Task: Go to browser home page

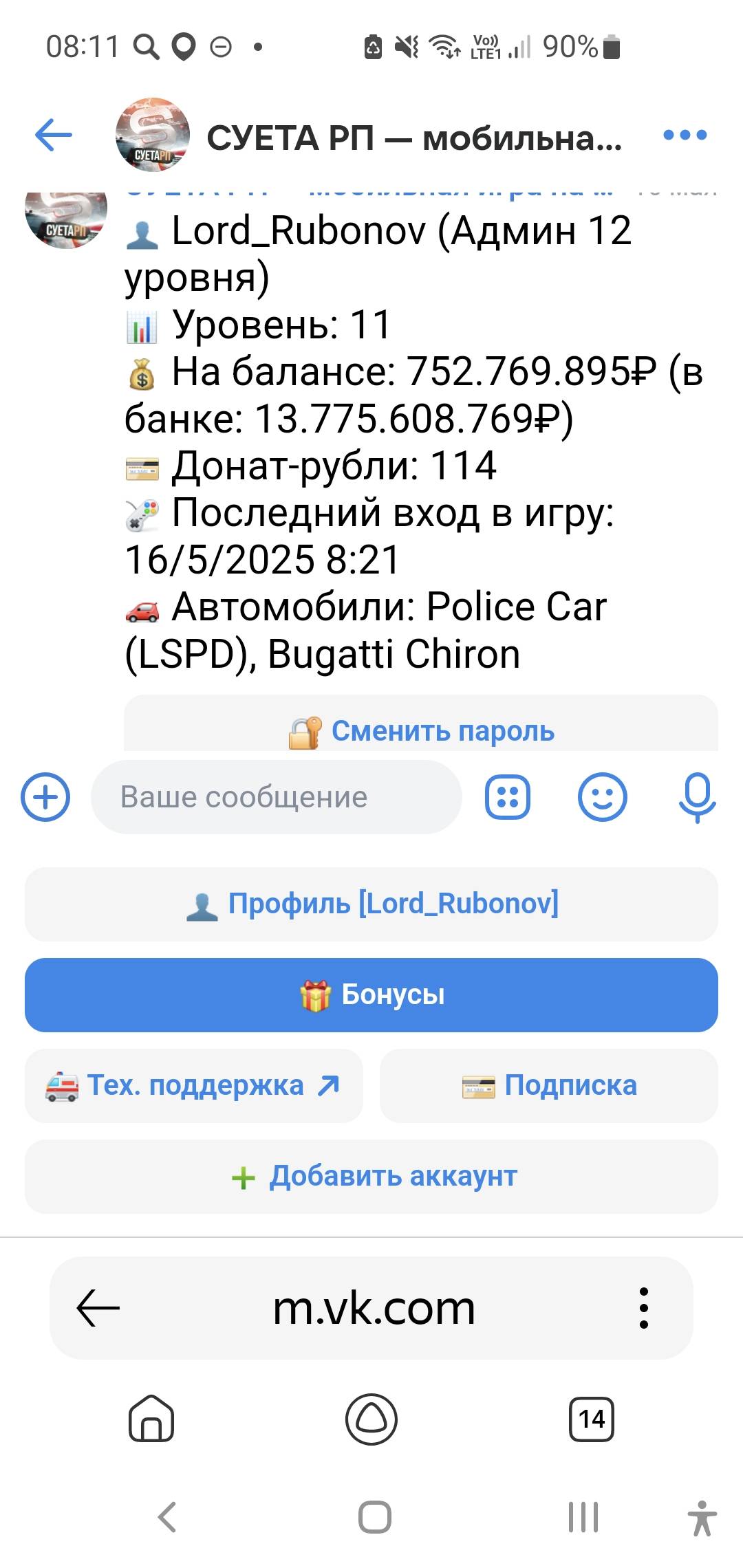Action: tap(151, 1419)
